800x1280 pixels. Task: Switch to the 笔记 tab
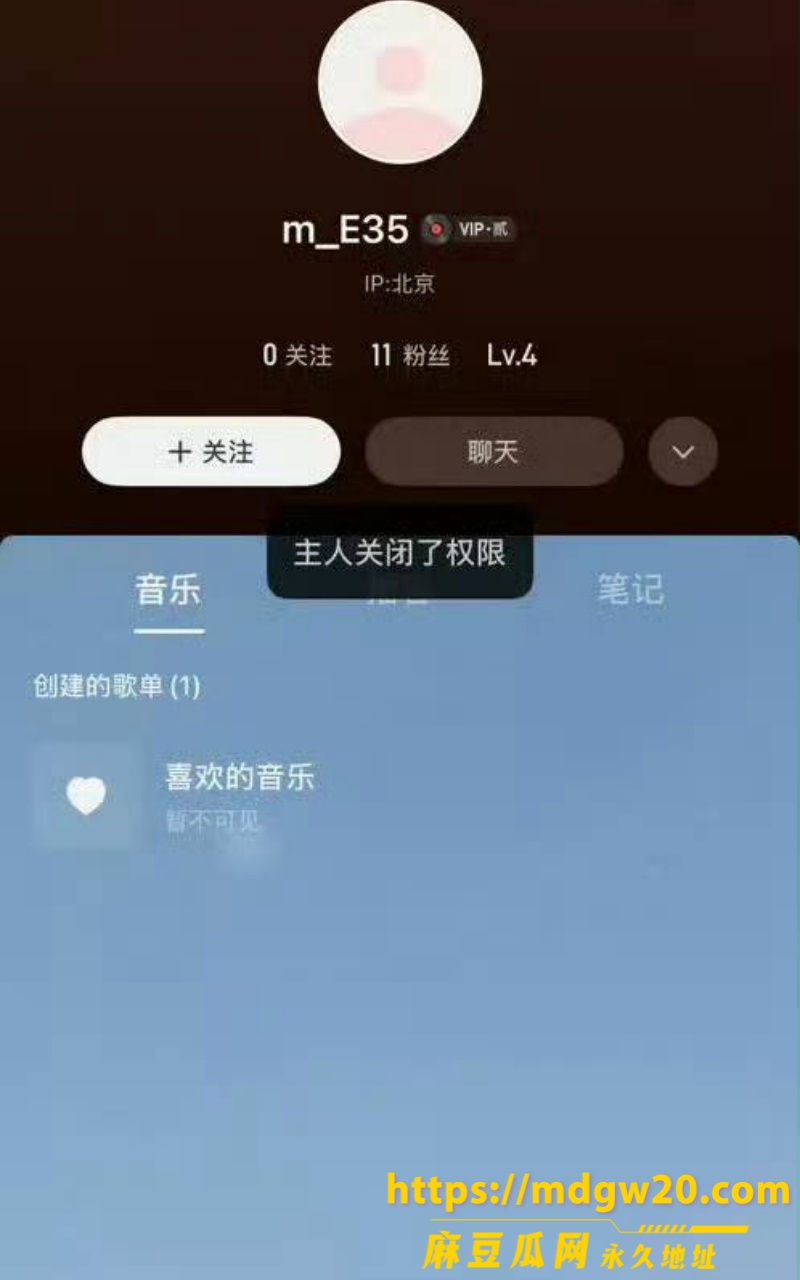click(630, 590)
